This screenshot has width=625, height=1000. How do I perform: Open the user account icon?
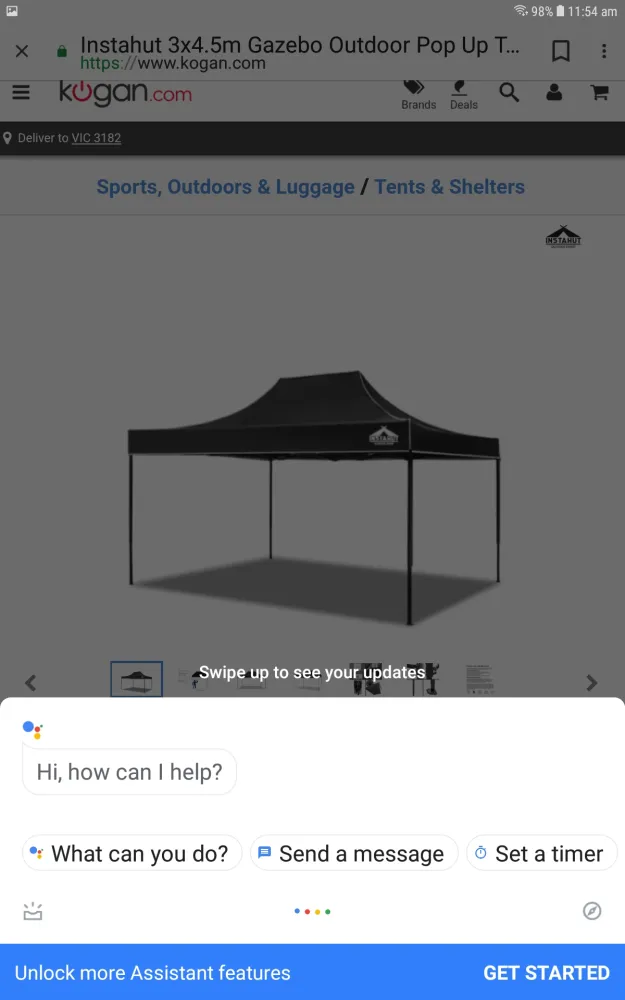point(554,93)
